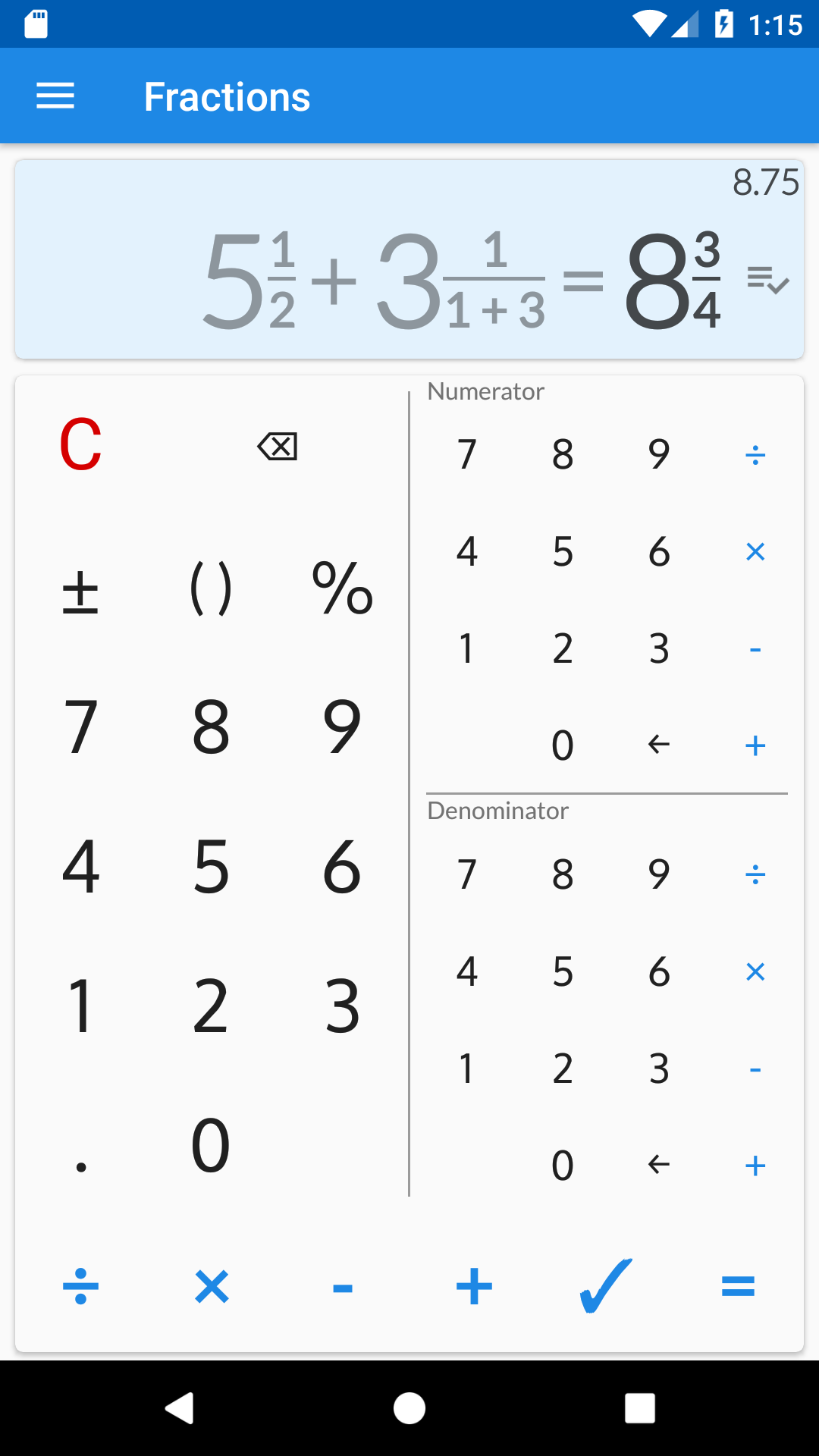
Task: Tap the Fractions title in the toolbar
Action: click(x=227, y=96)
